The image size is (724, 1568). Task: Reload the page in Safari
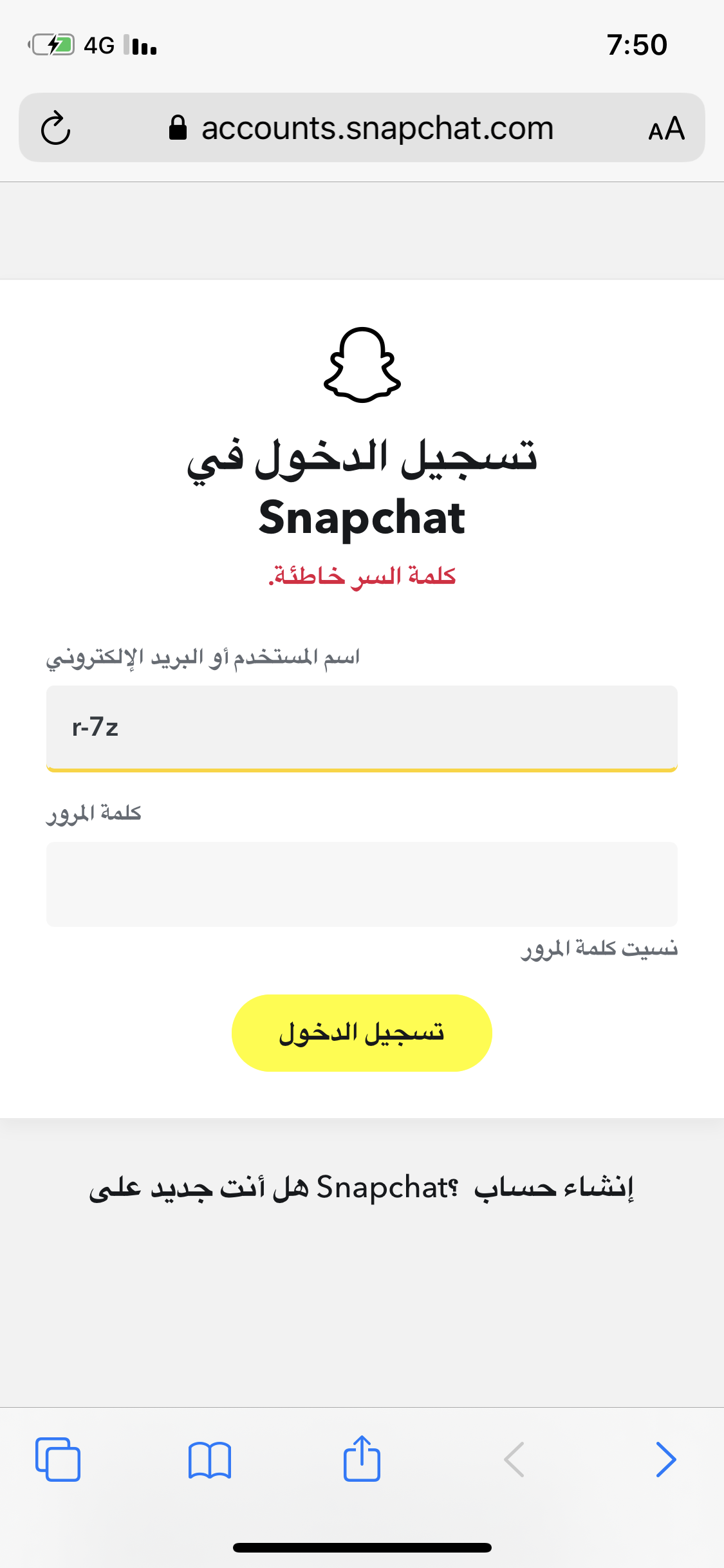[56, 128]
